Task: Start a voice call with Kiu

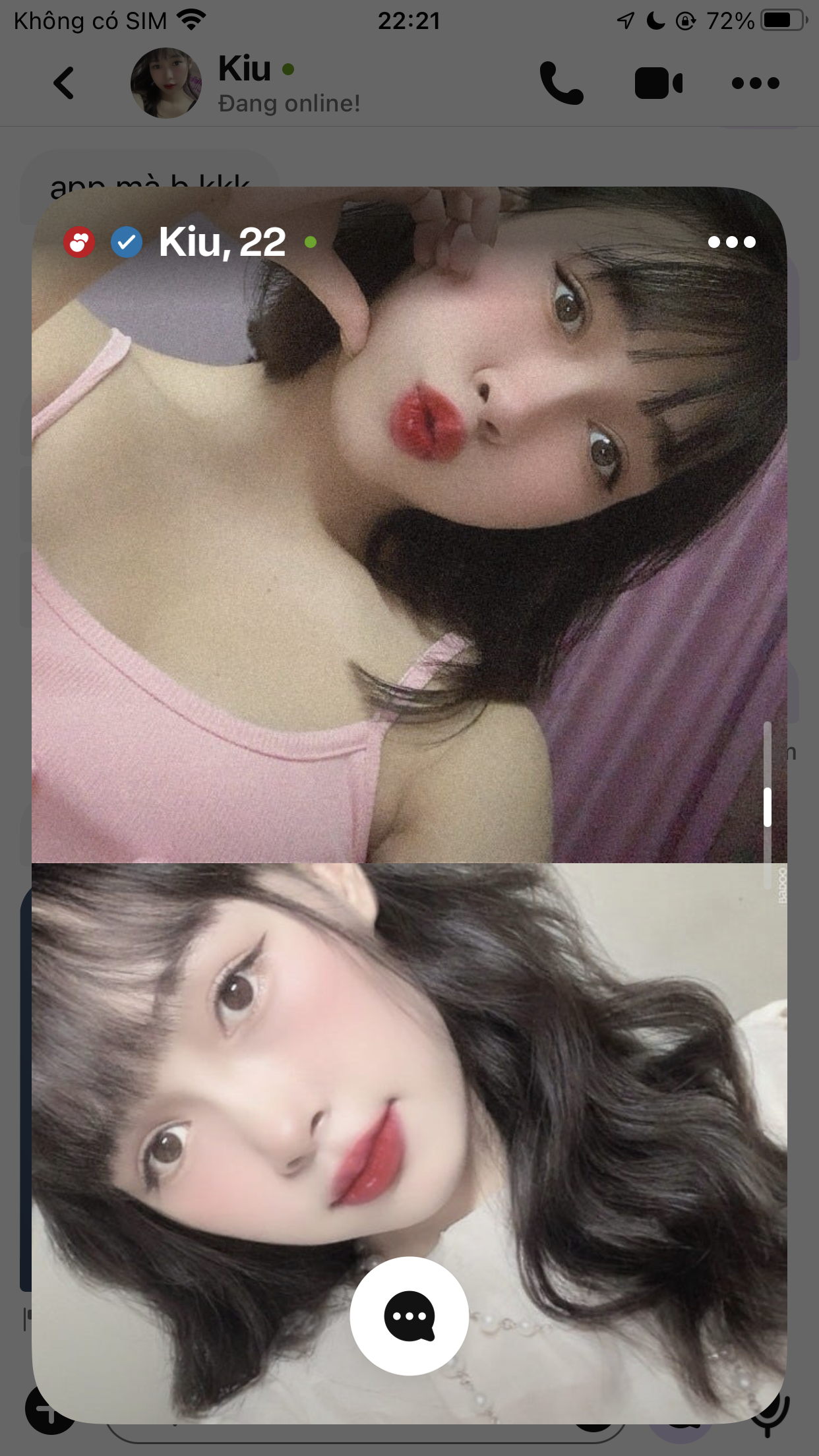Action: pyautogui.click(x=561, y=83)
